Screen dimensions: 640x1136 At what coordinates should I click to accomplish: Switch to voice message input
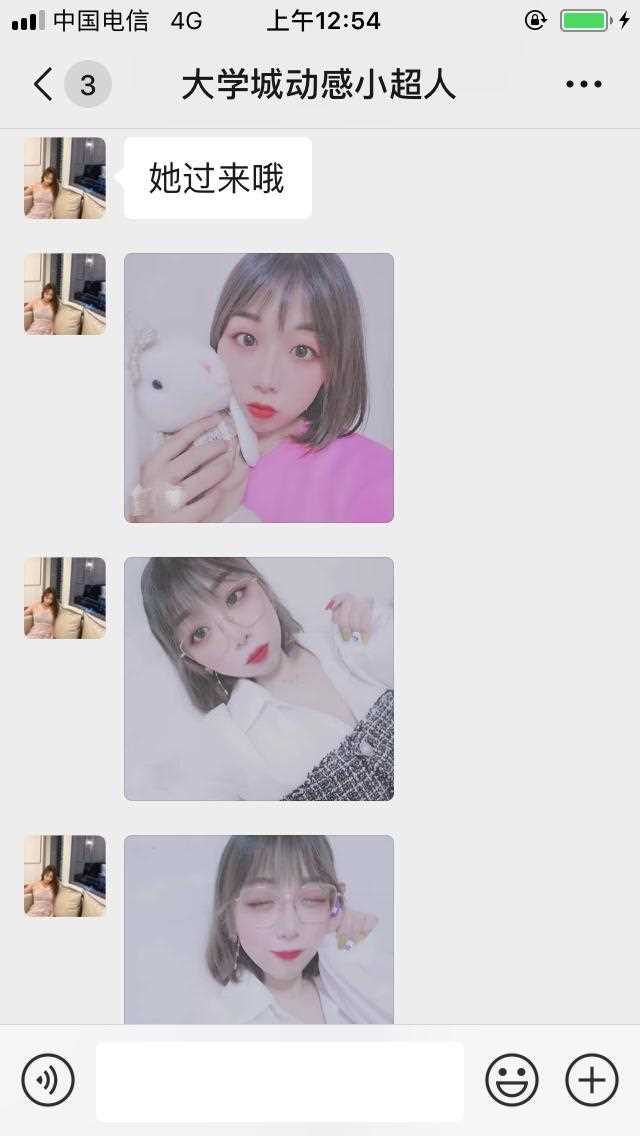pyautogui.click(x=48, y=1080)
